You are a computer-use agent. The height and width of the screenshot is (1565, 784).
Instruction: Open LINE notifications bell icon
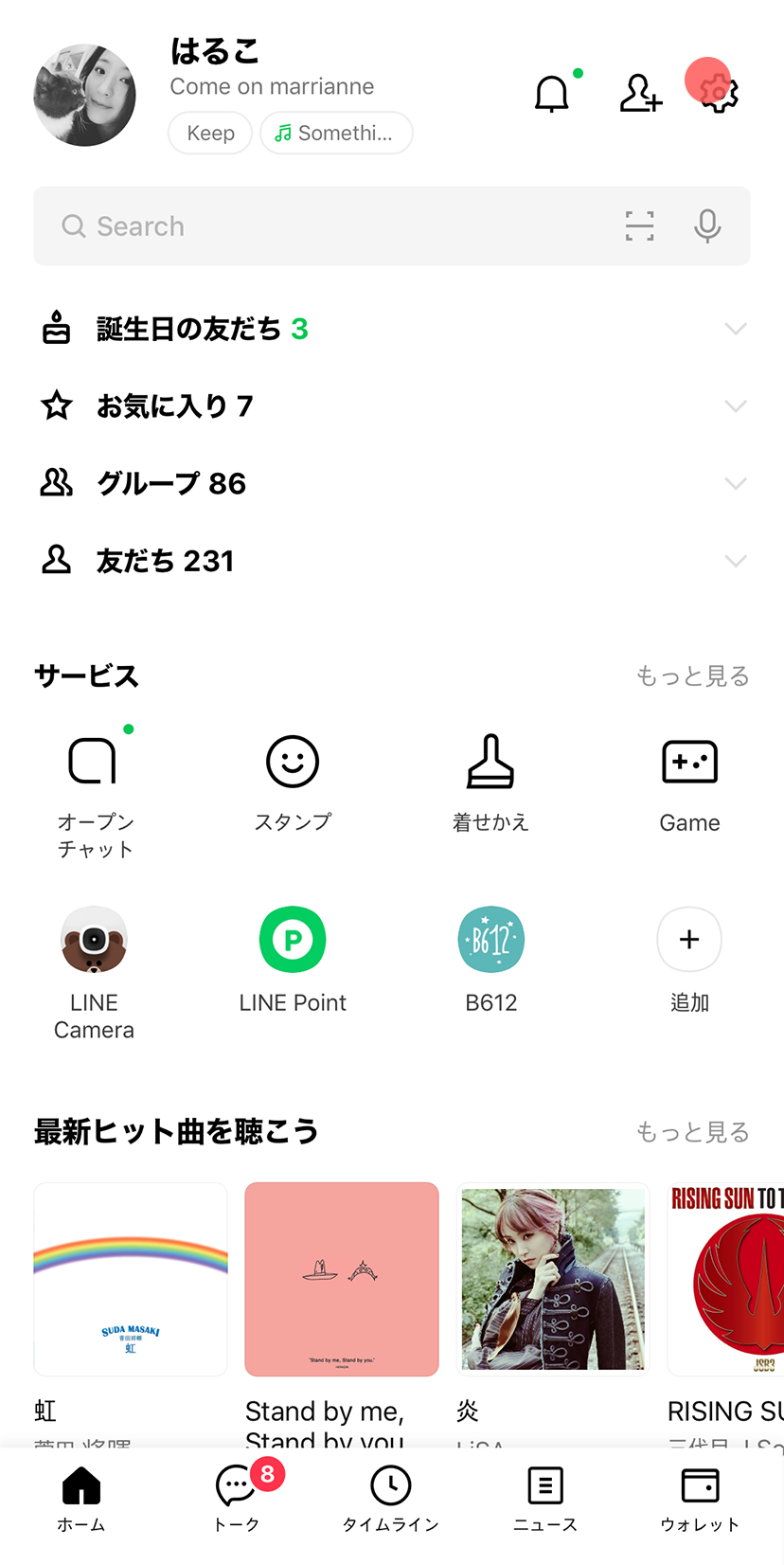552,94
